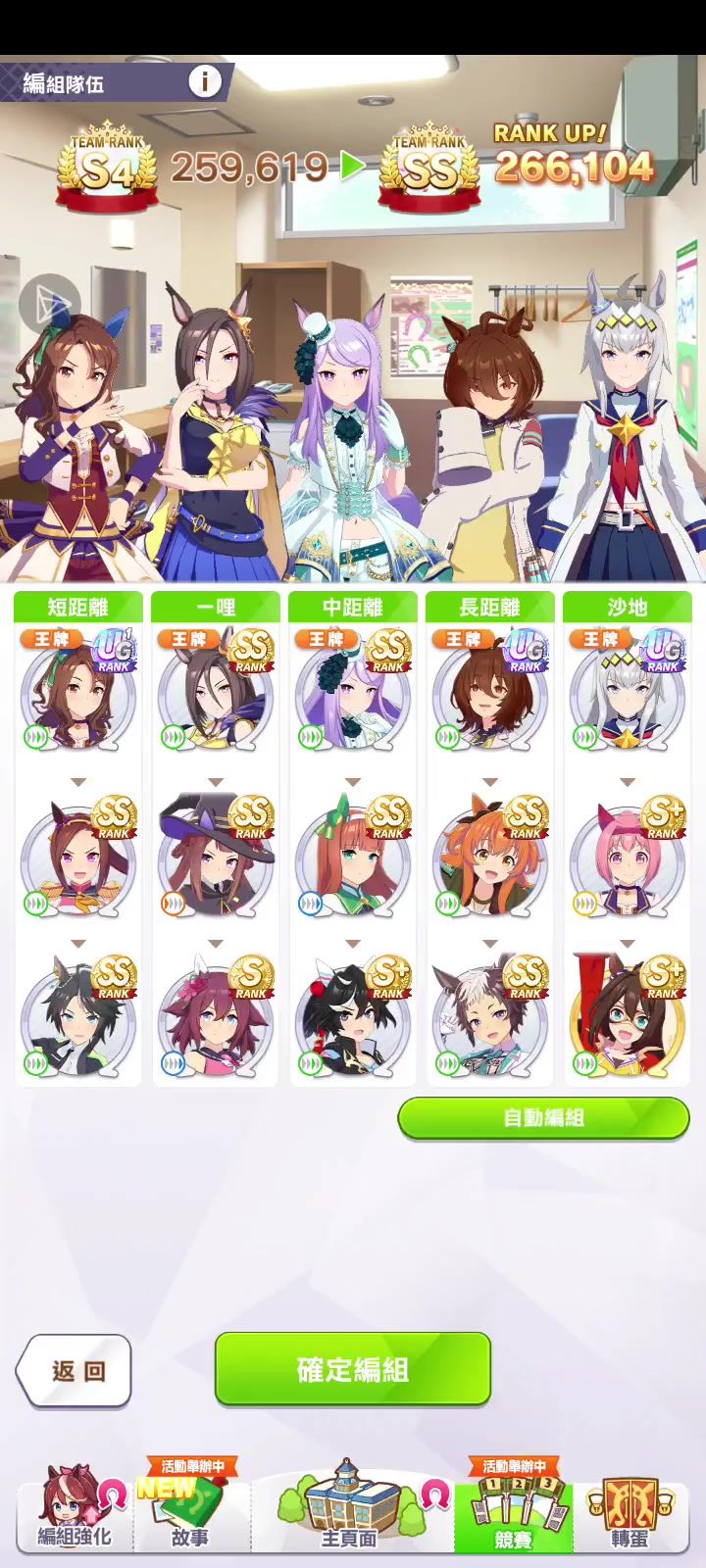The height and width of the screenshot is (1568, 706).
Task: Open the info icon beside 編組隊伍
Action: point(204,80)
